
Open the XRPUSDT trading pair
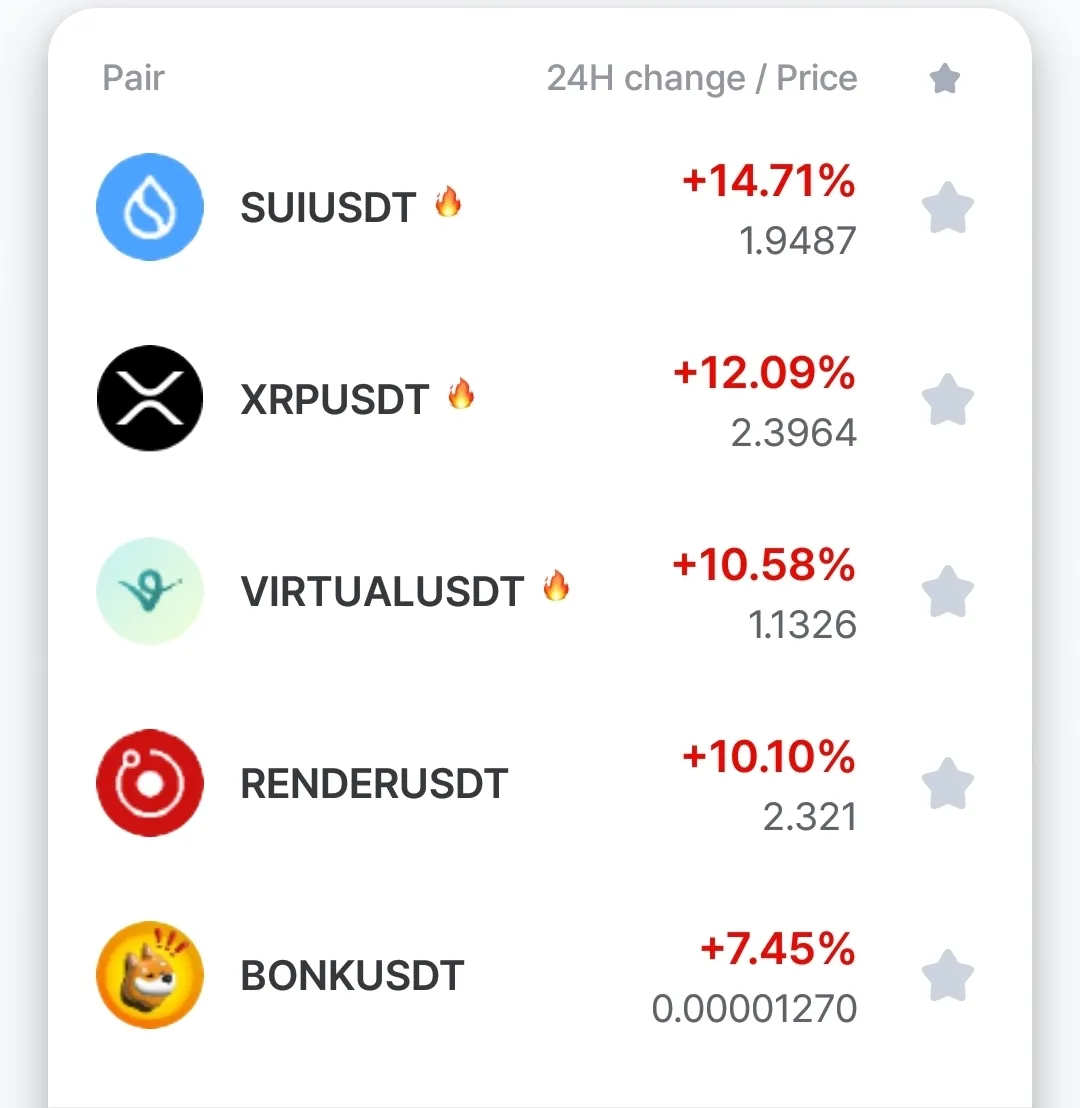pyautogui.click(x=335, y=400)
